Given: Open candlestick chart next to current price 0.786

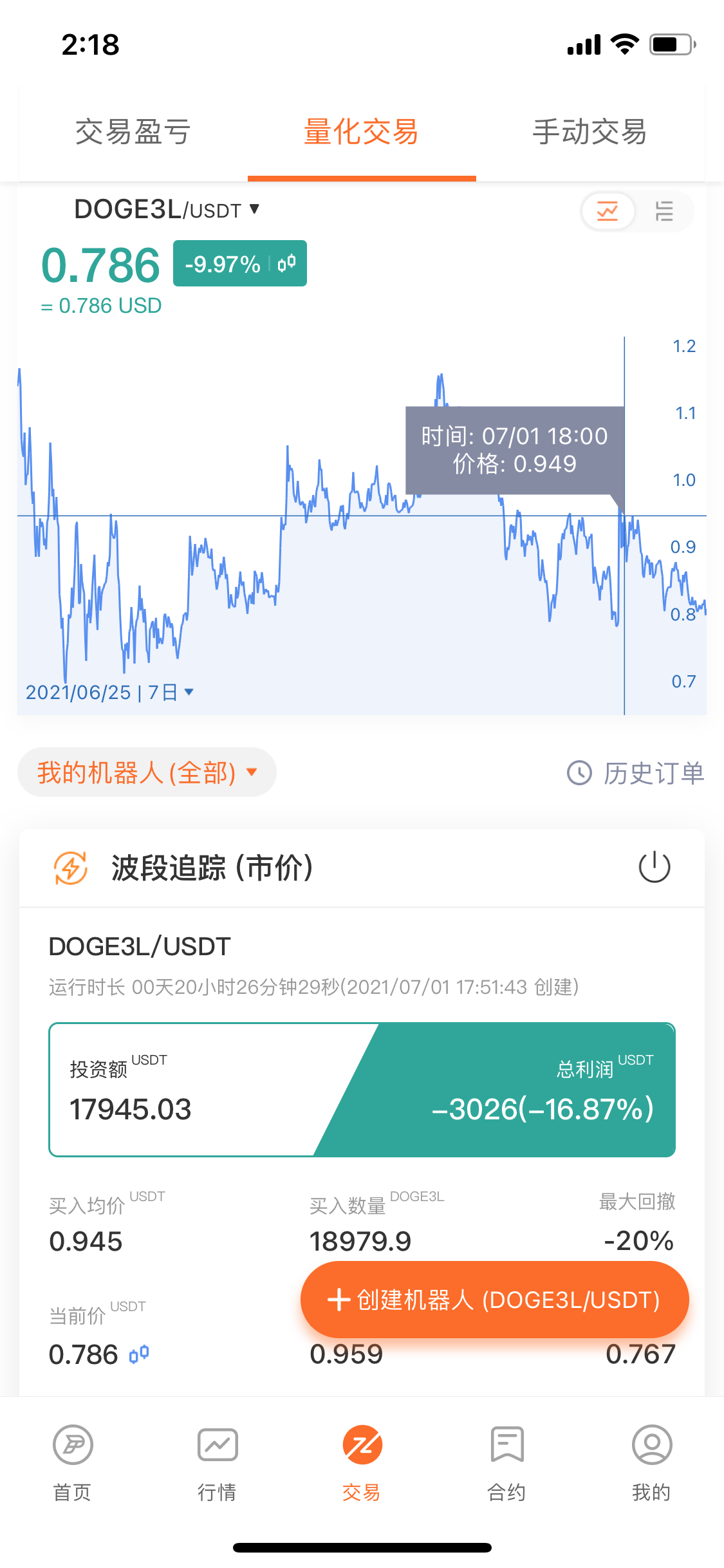Looking at the screenshot, I should point(139,1355).
